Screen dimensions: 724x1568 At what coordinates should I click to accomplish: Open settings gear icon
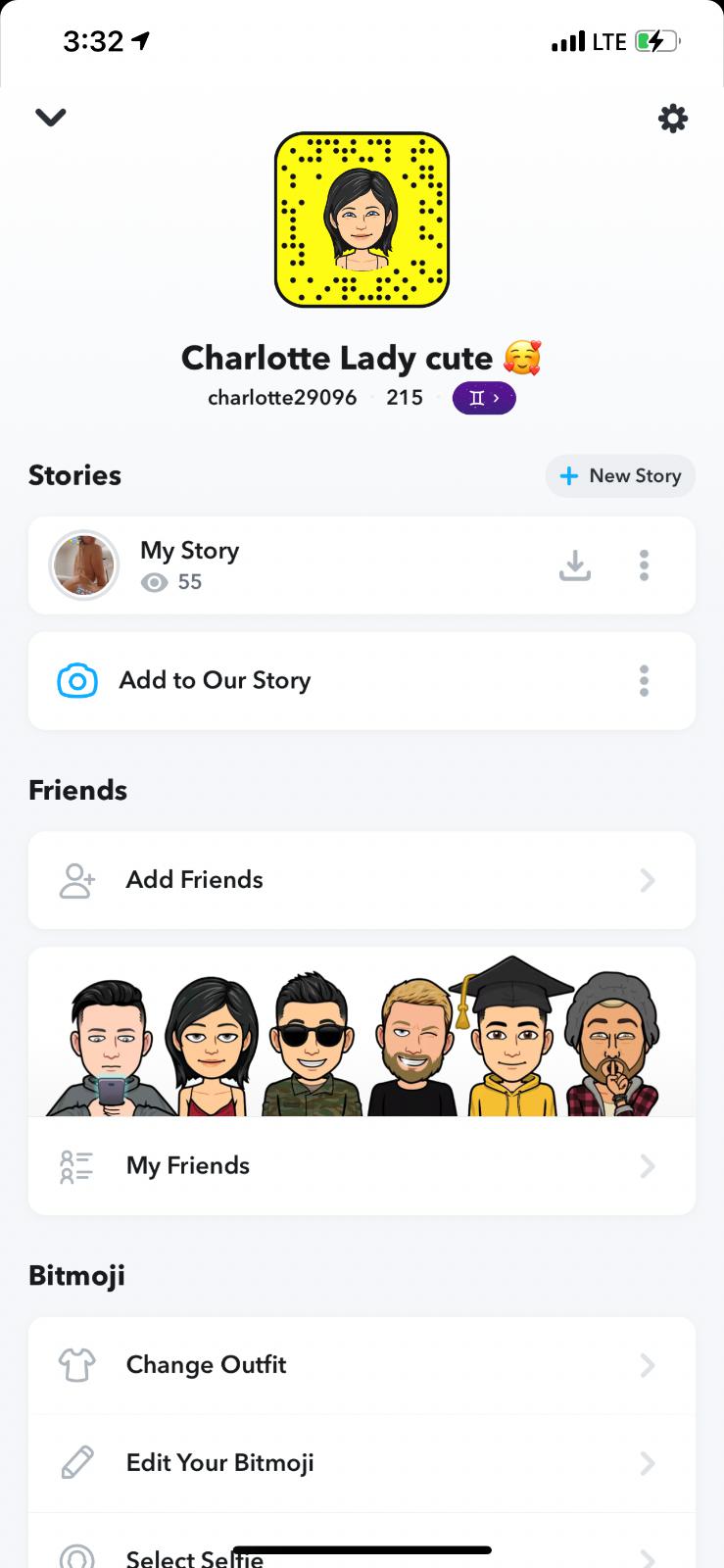[672, 119]
